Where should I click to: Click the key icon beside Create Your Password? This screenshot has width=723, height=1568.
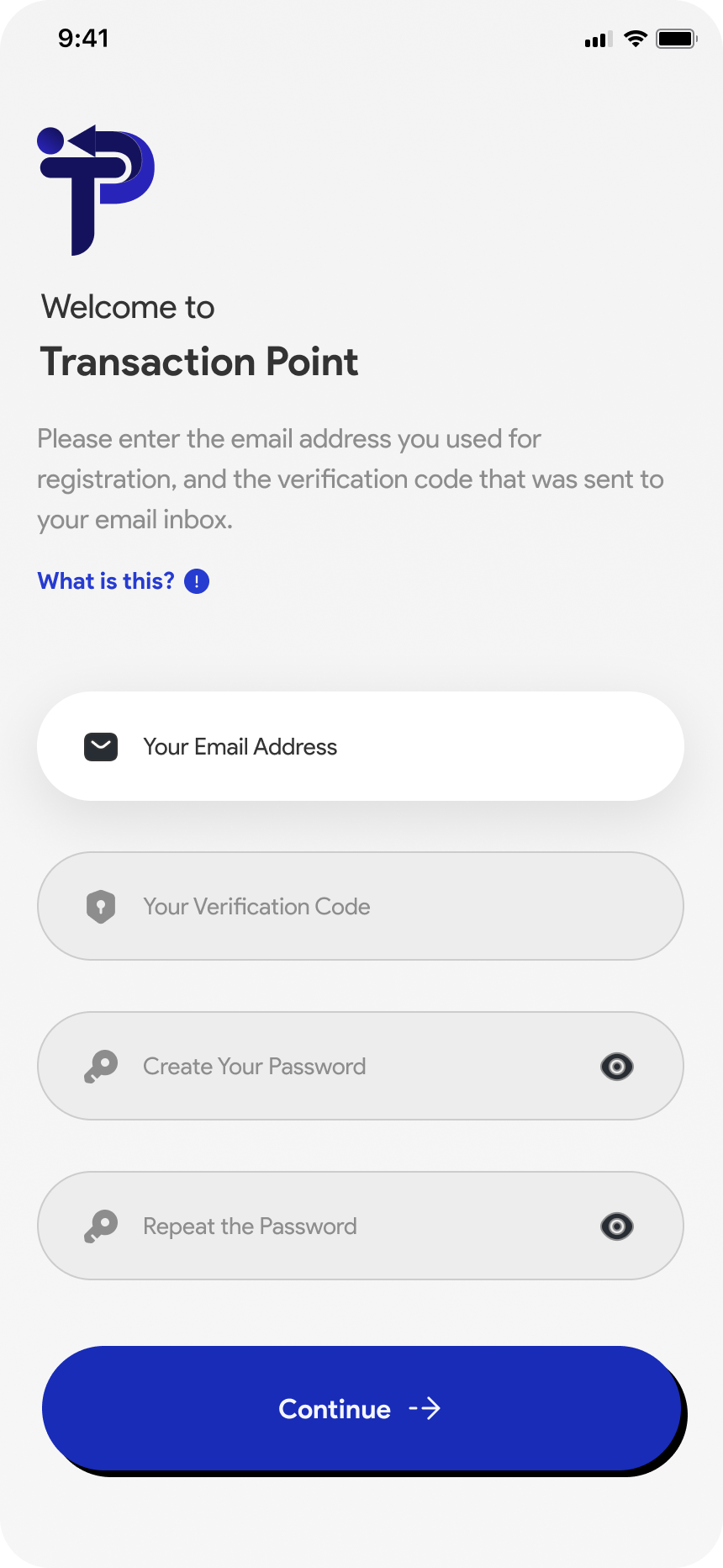[x=101, y=1066]
